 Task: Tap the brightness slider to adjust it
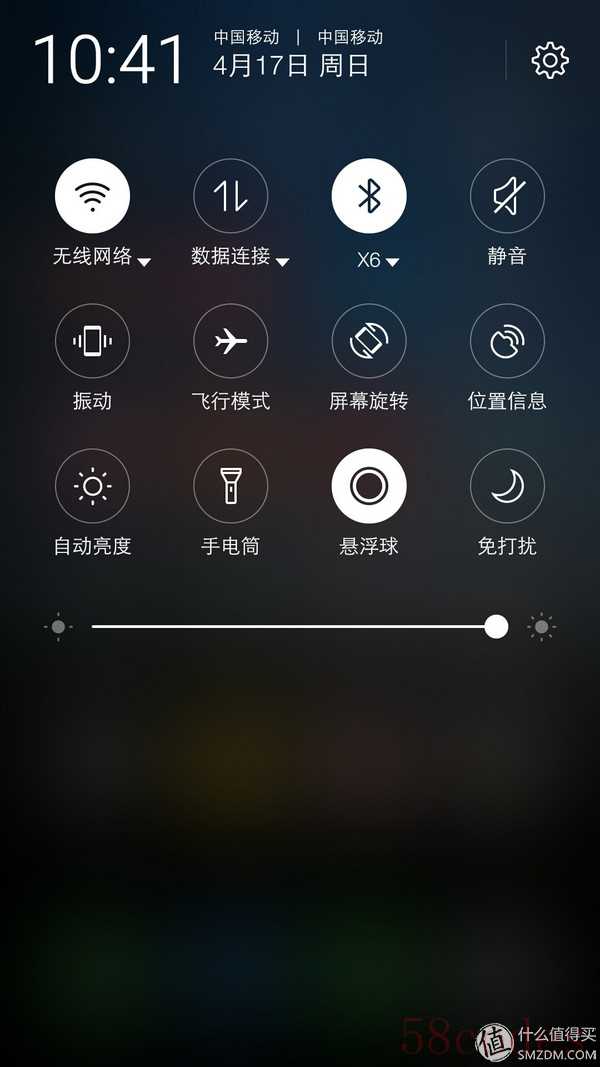point(300,627)
